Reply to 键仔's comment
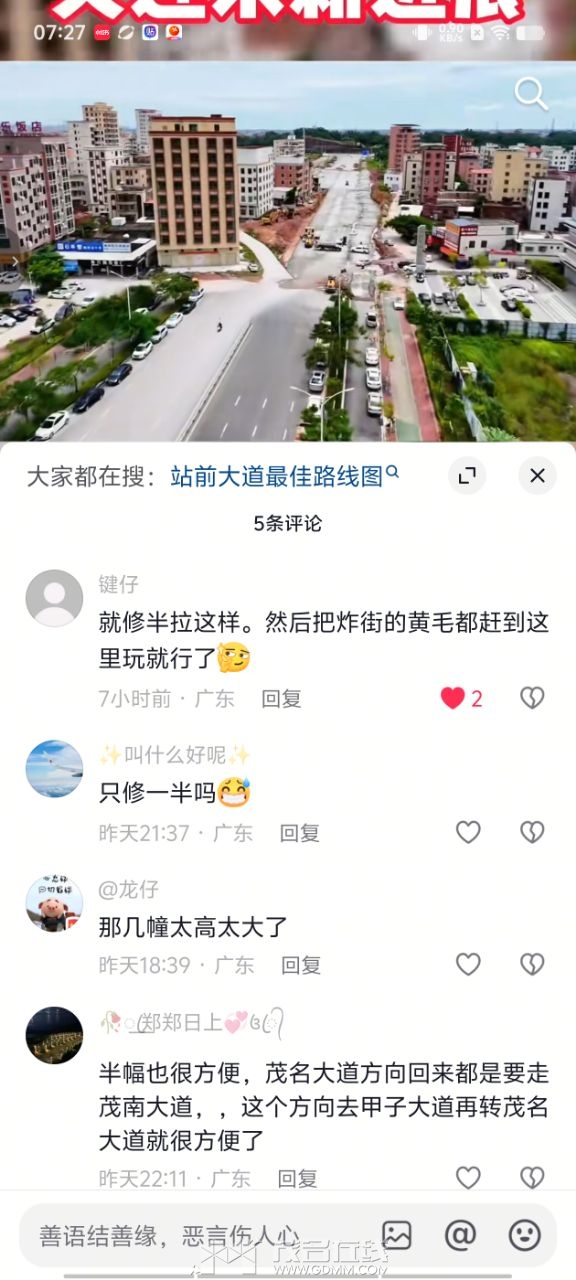This screenshot has height=1280, width=576. [x=281, y=699]
